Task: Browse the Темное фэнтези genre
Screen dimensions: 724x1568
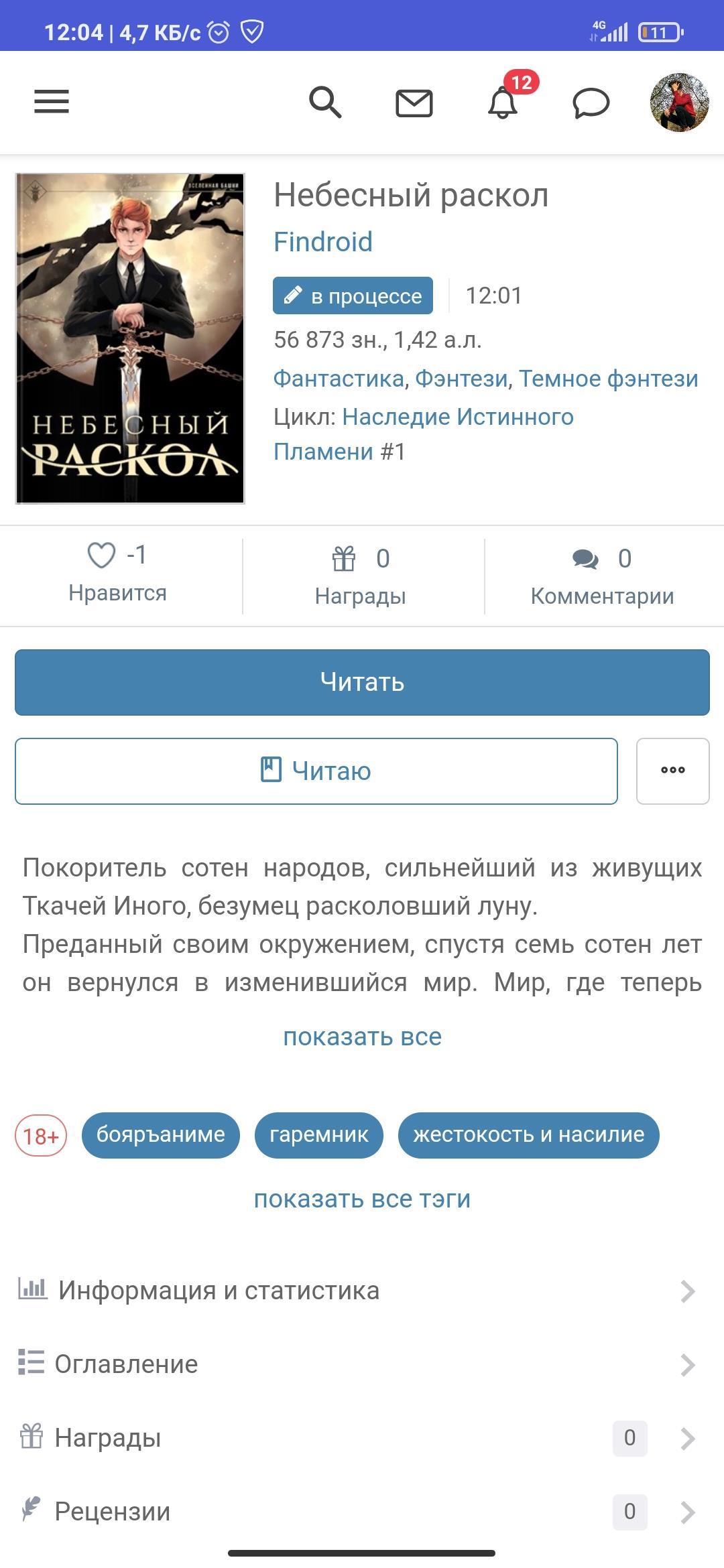Action: [608, 379]
